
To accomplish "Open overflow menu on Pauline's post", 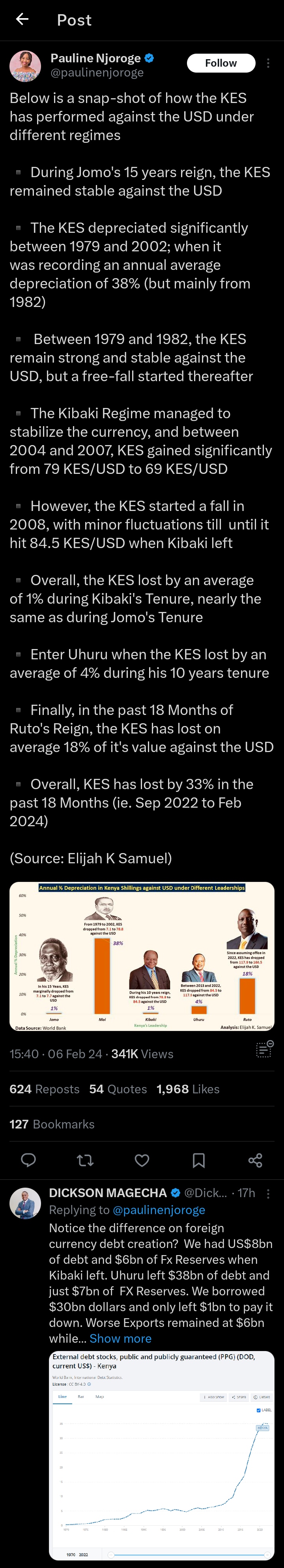I will (x=268, y=63).
